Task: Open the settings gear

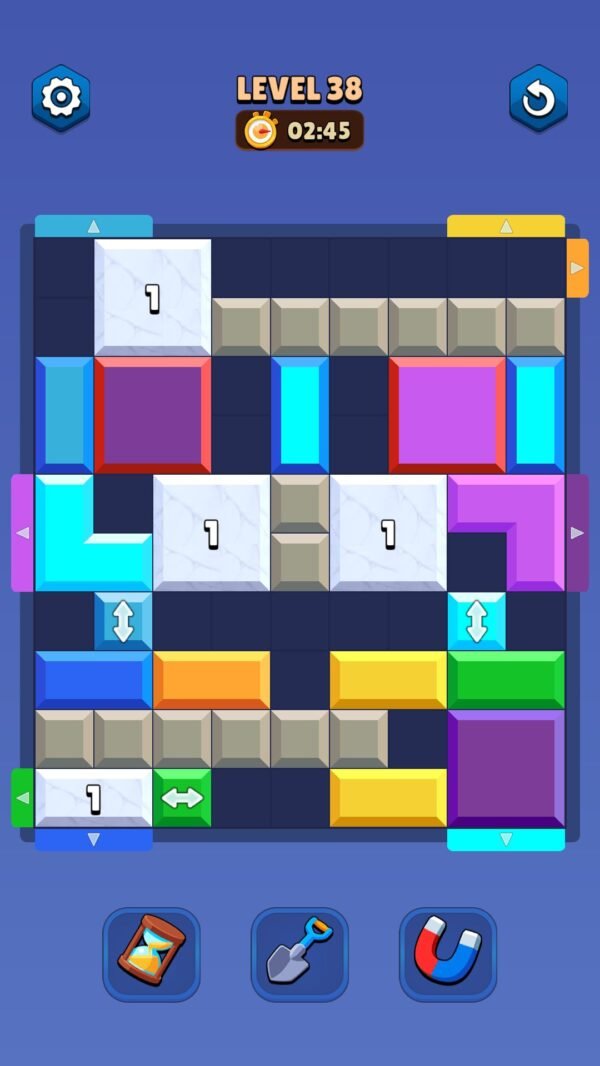Action: tap(61, 98)
